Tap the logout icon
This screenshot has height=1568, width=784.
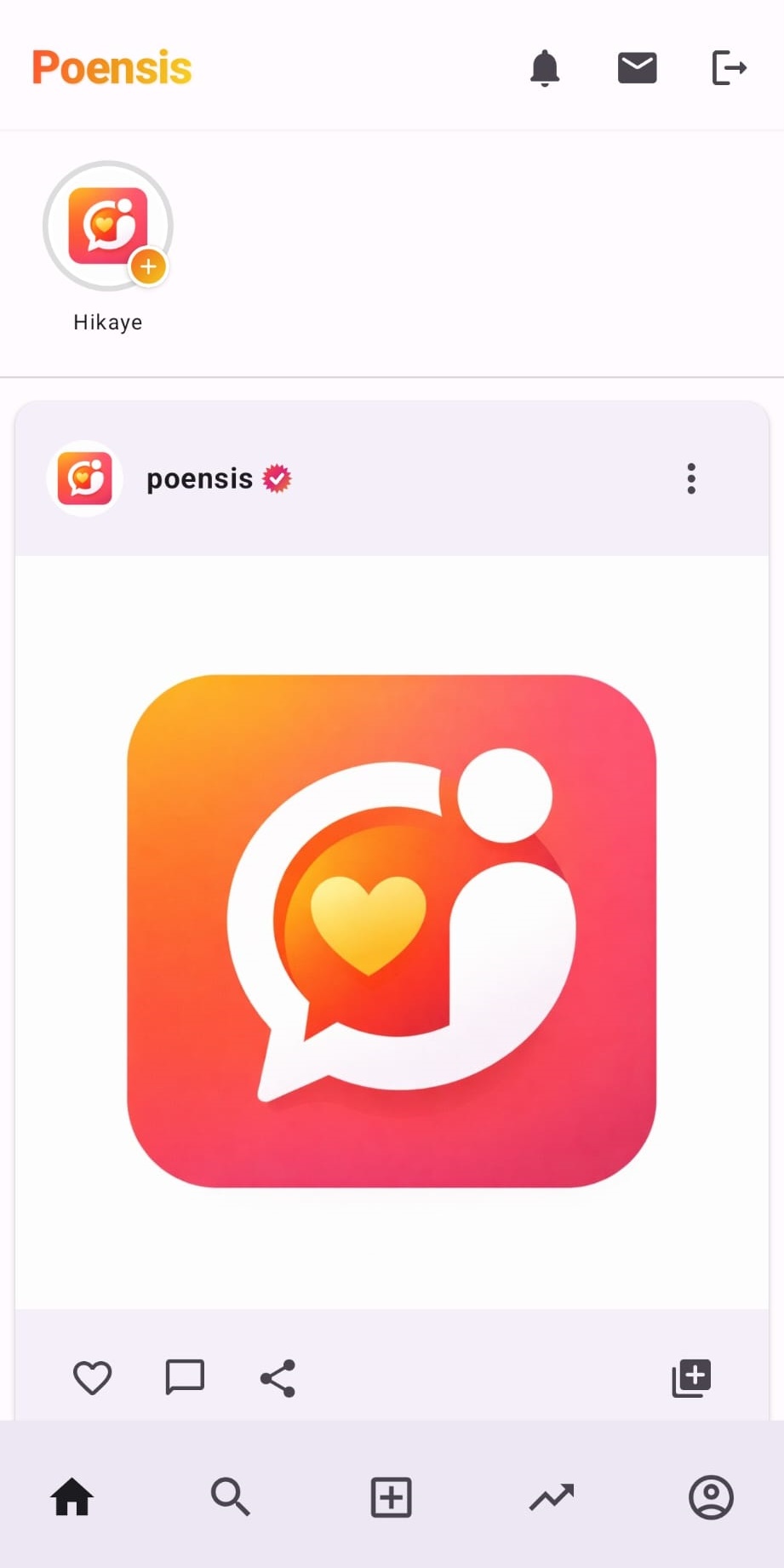click(x=729, y=68)
